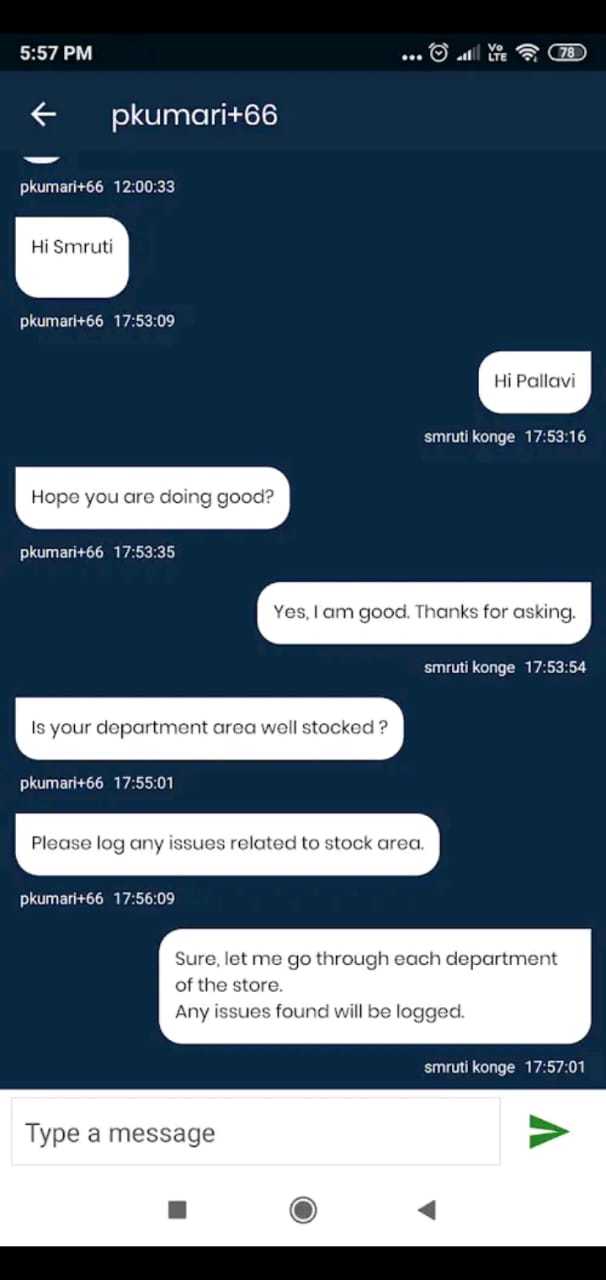
Task: Tap the system home button
Action: [303, 1210]
